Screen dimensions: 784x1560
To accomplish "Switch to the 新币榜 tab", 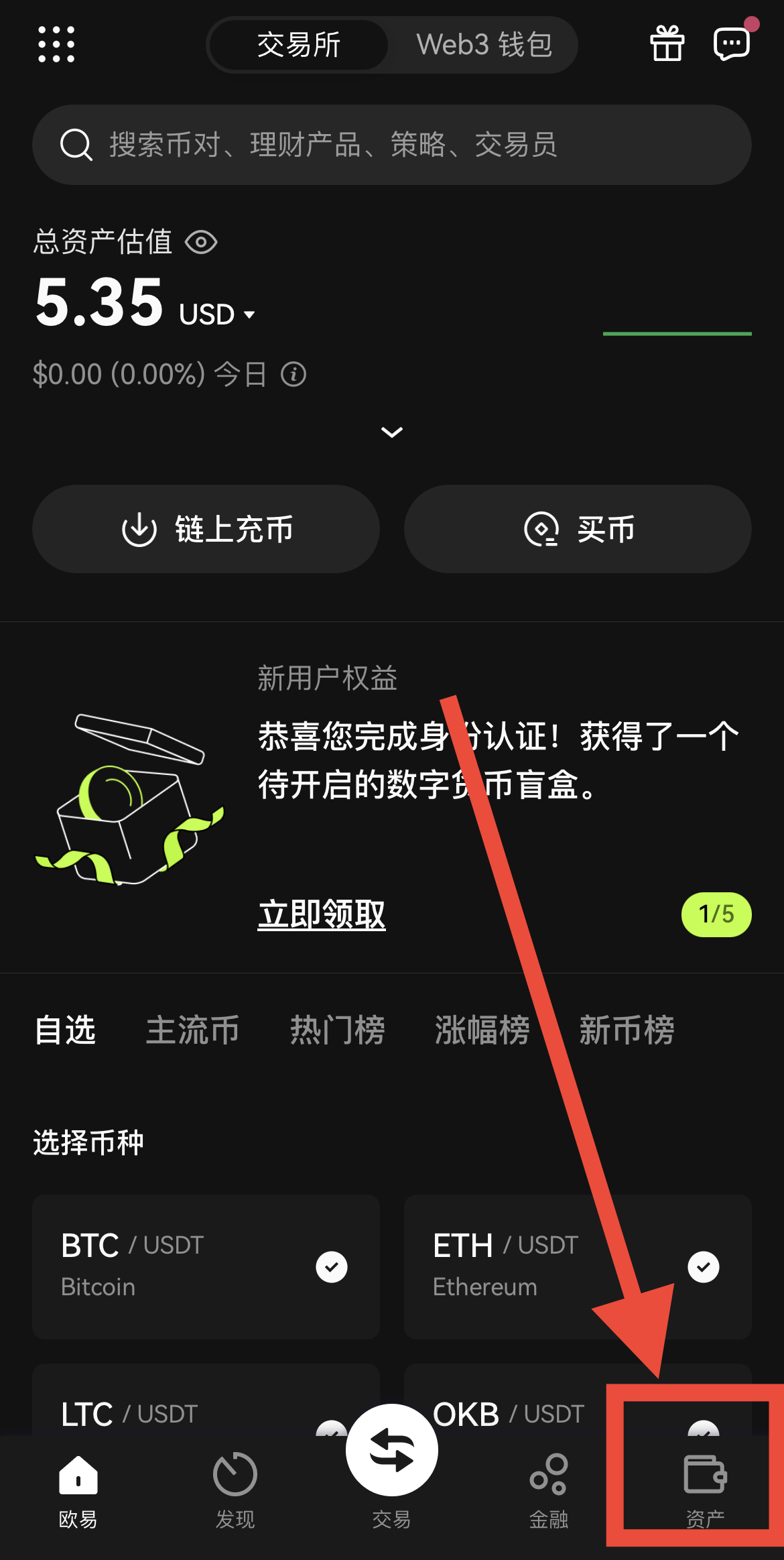I will 627,1030.
